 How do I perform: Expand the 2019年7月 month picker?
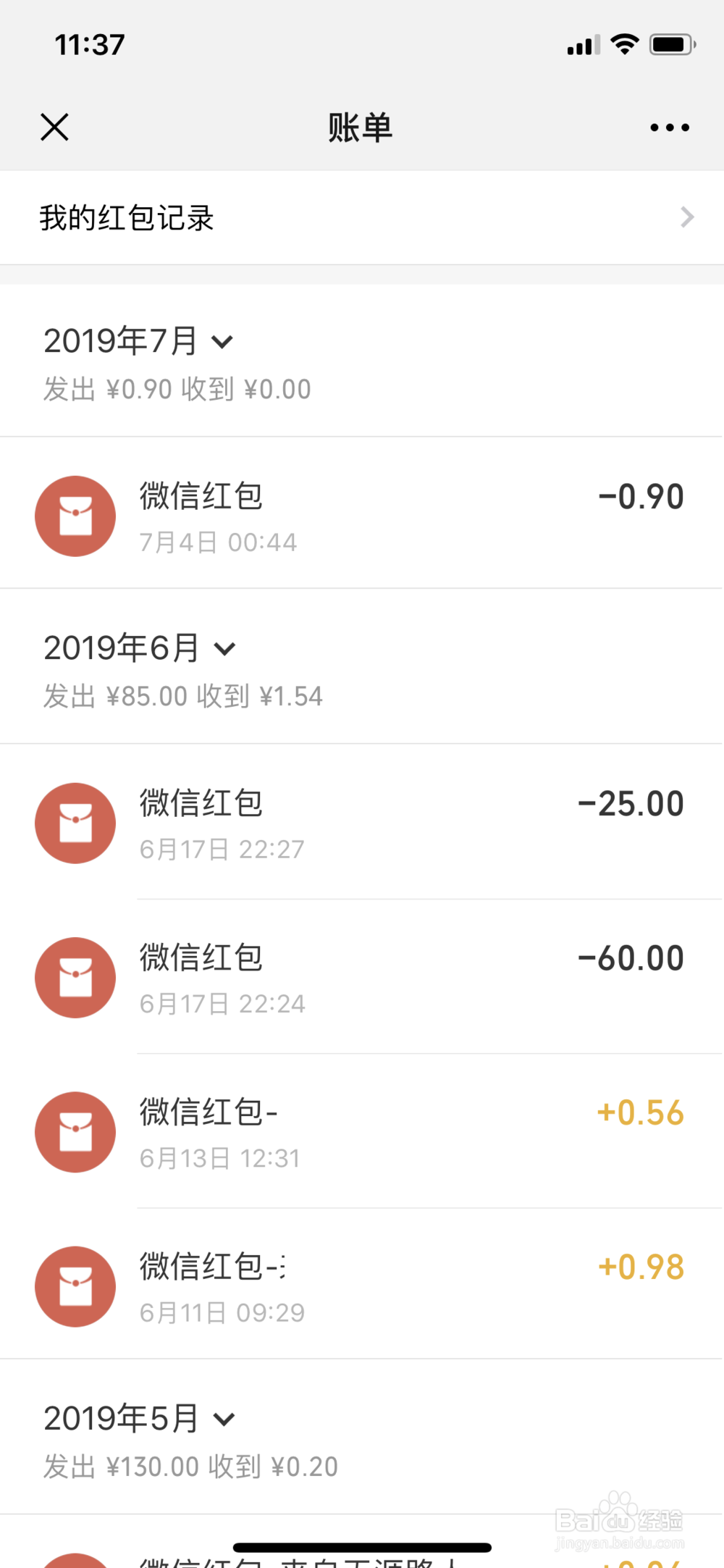(138, 341)
